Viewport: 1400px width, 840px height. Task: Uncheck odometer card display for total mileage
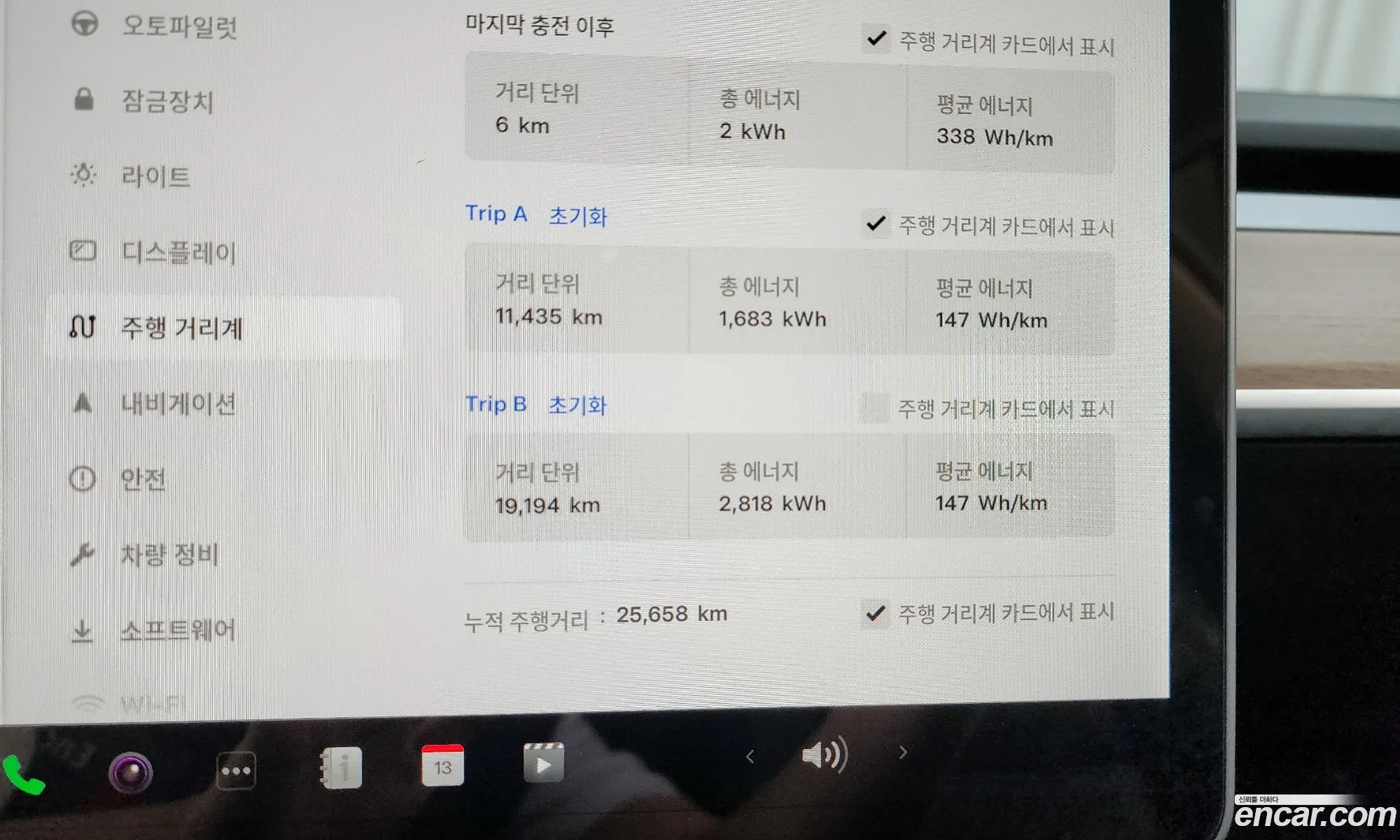click(x=875, y=614)
